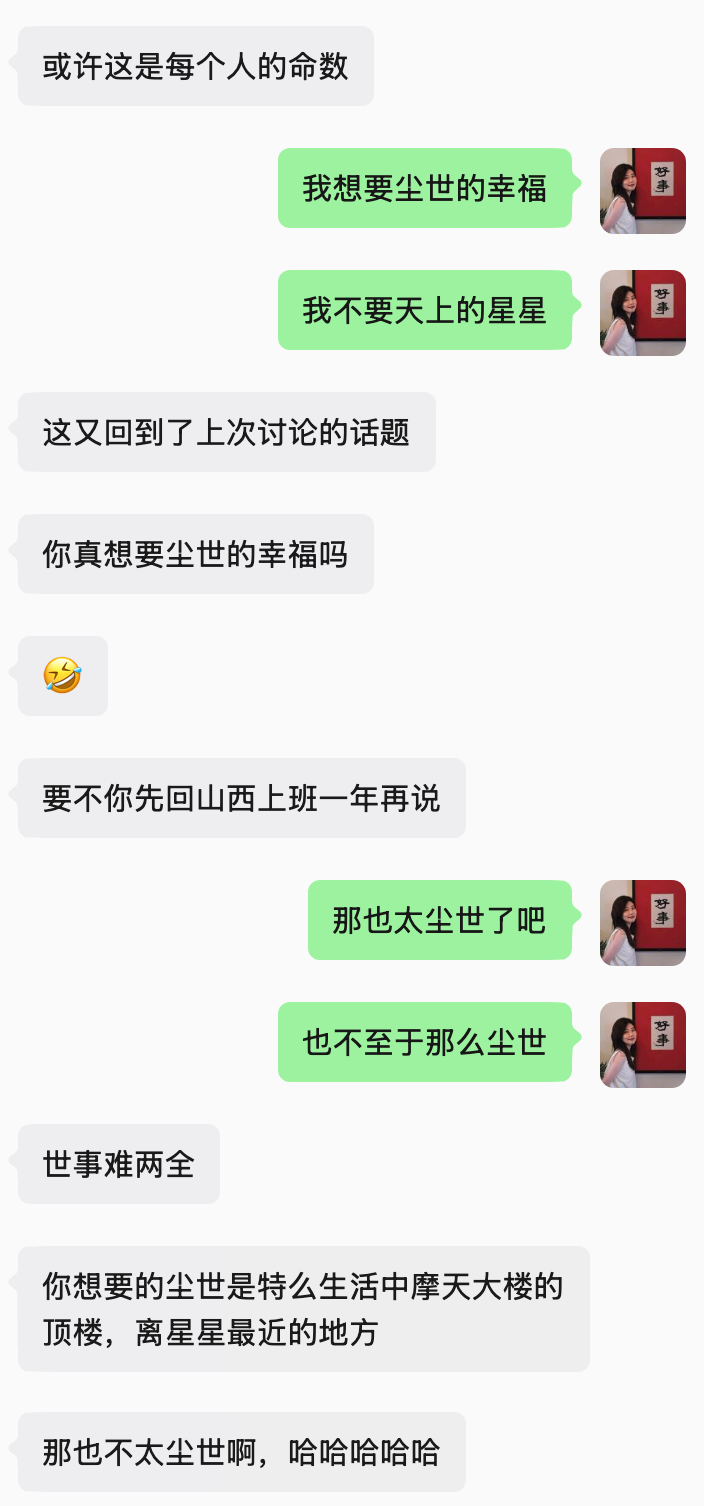The height and width of the screenshot is (1506, 704).
Task: View profile from avatar beside 那也太尘世了吧
Action: click(643, 923)
